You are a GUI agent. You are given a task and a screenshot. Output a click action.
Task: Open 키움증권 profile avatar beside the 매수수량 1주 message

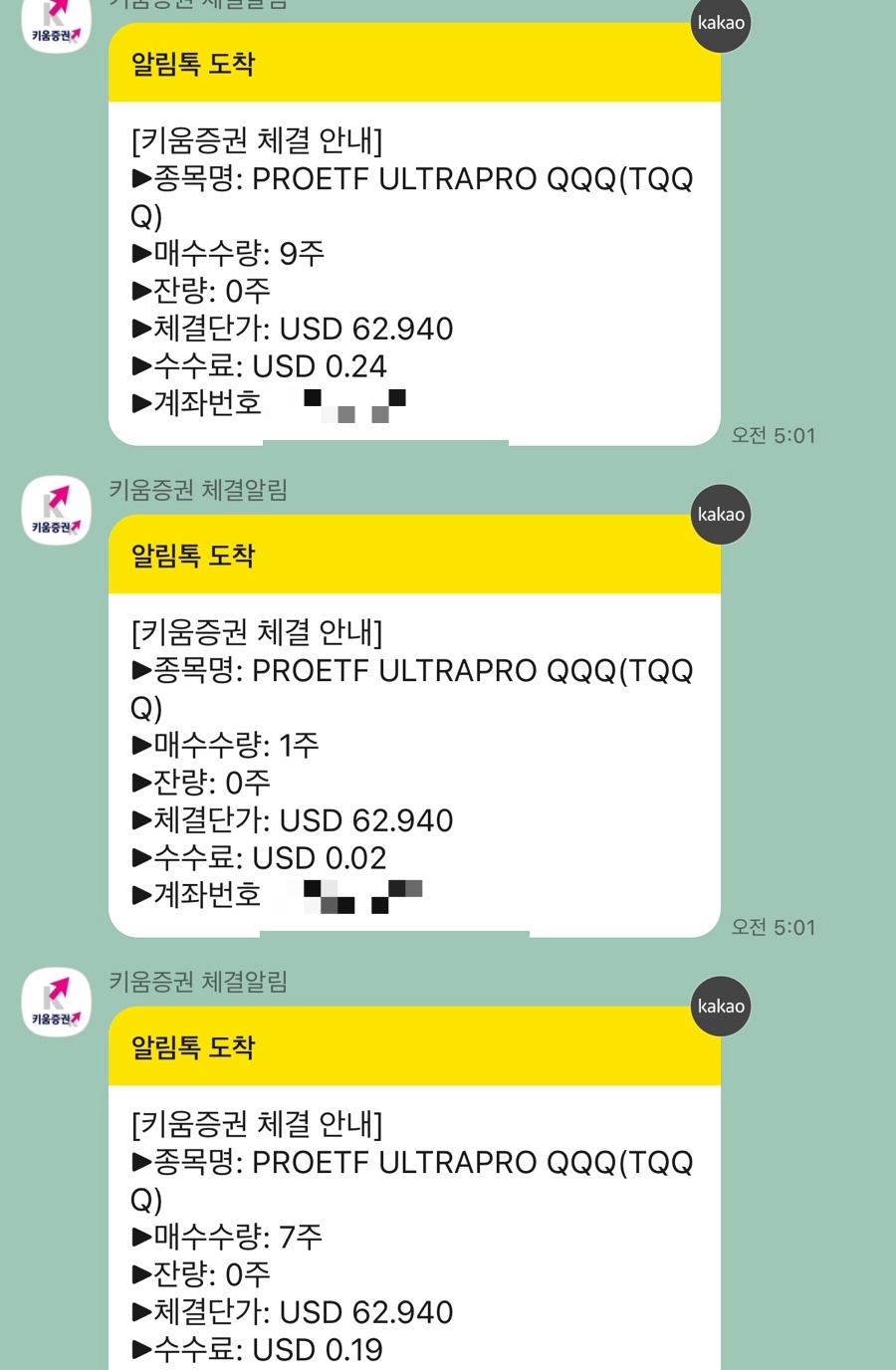[56, 510]
